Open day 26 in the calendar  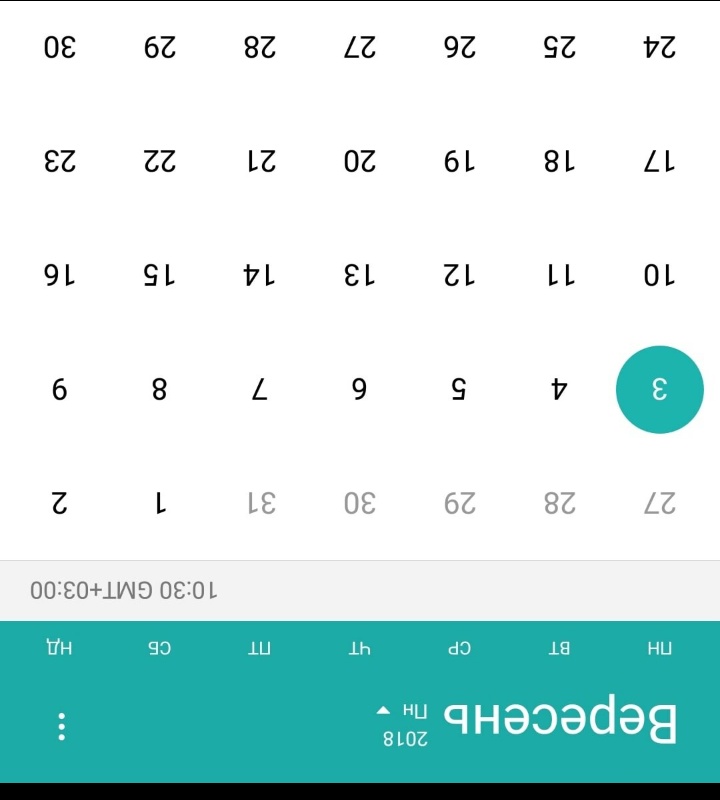click(x=459, y=47)
